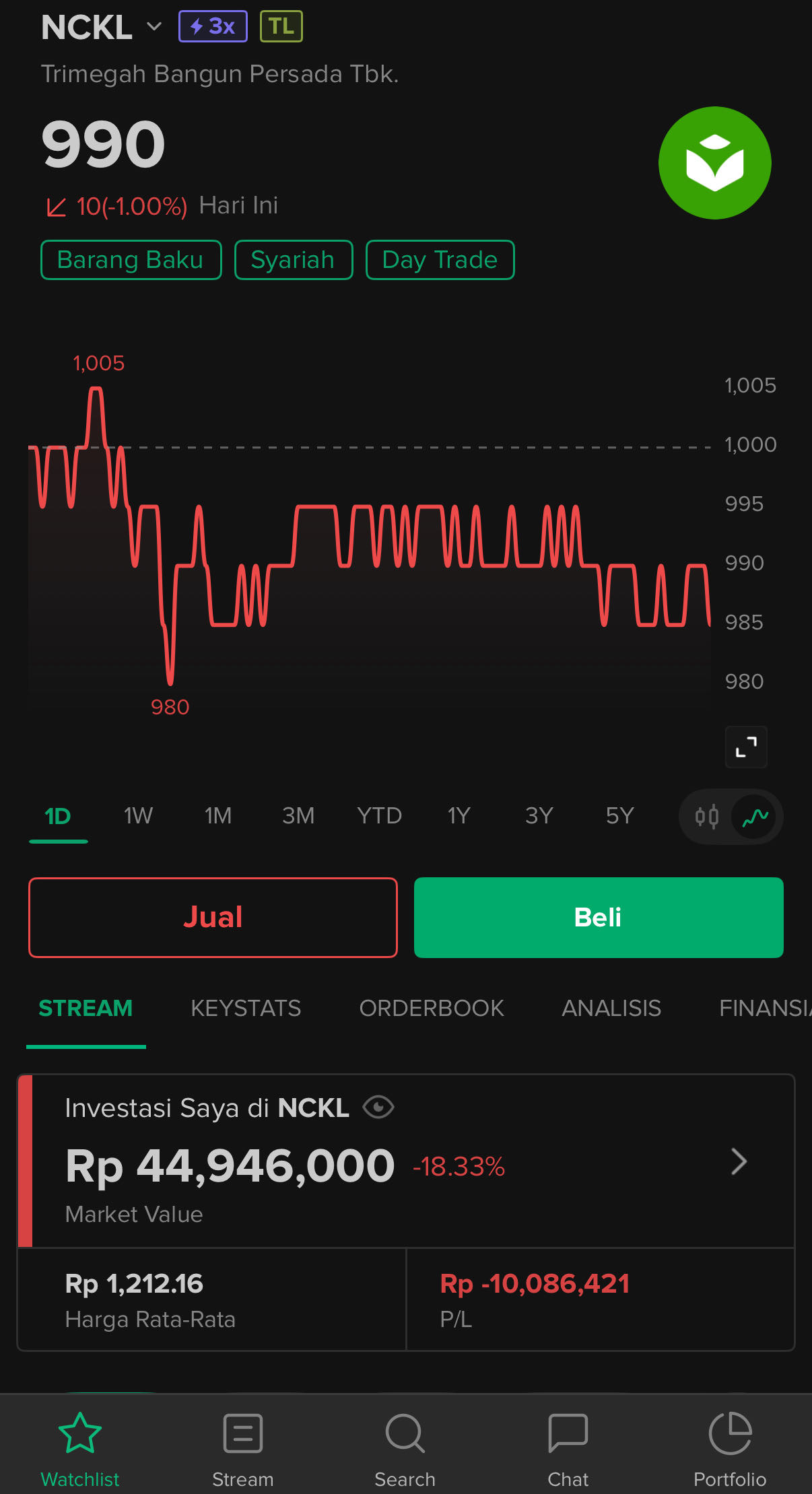View the 5Y chart range
This screenshot has width=812, height=1494.
[619, 816]
